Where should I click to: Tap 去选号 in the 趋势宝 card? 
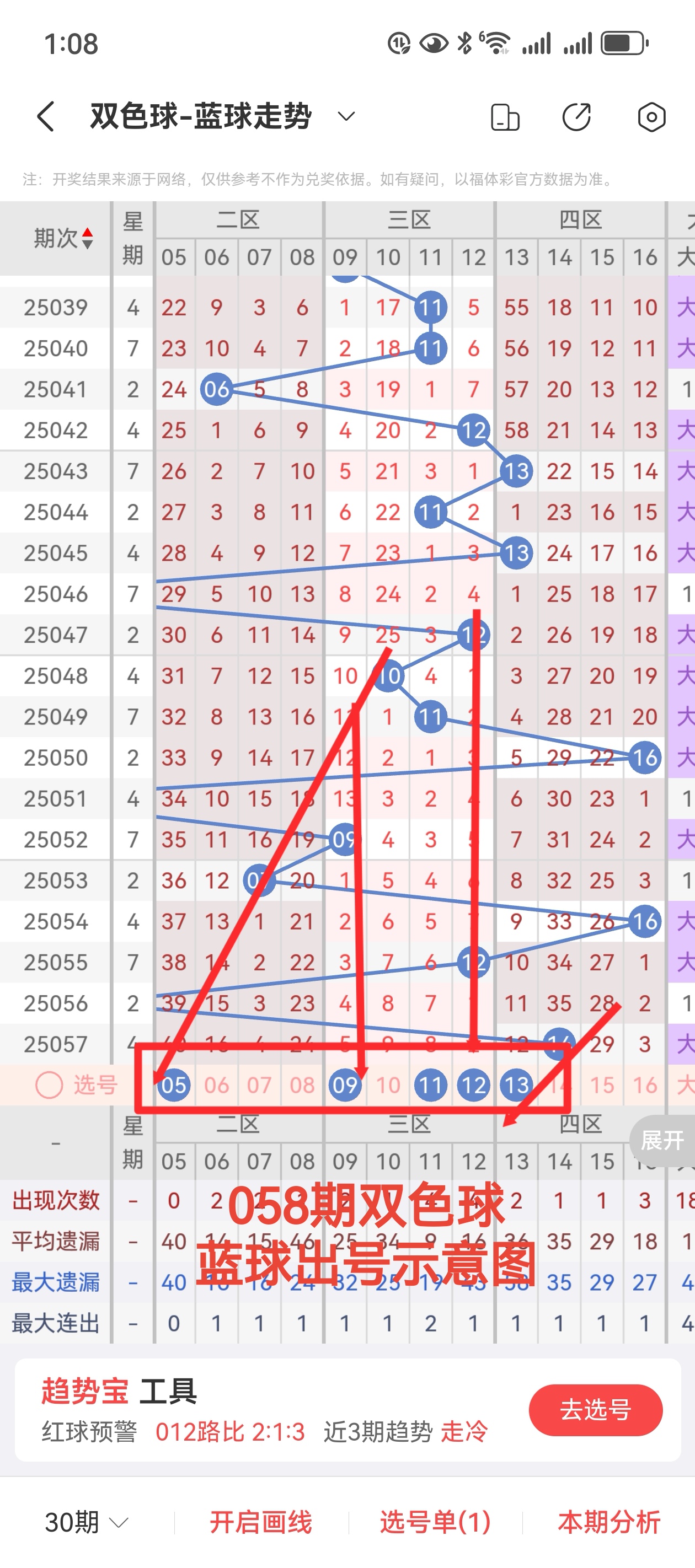pyautogui.click(x=595, y=1409)
